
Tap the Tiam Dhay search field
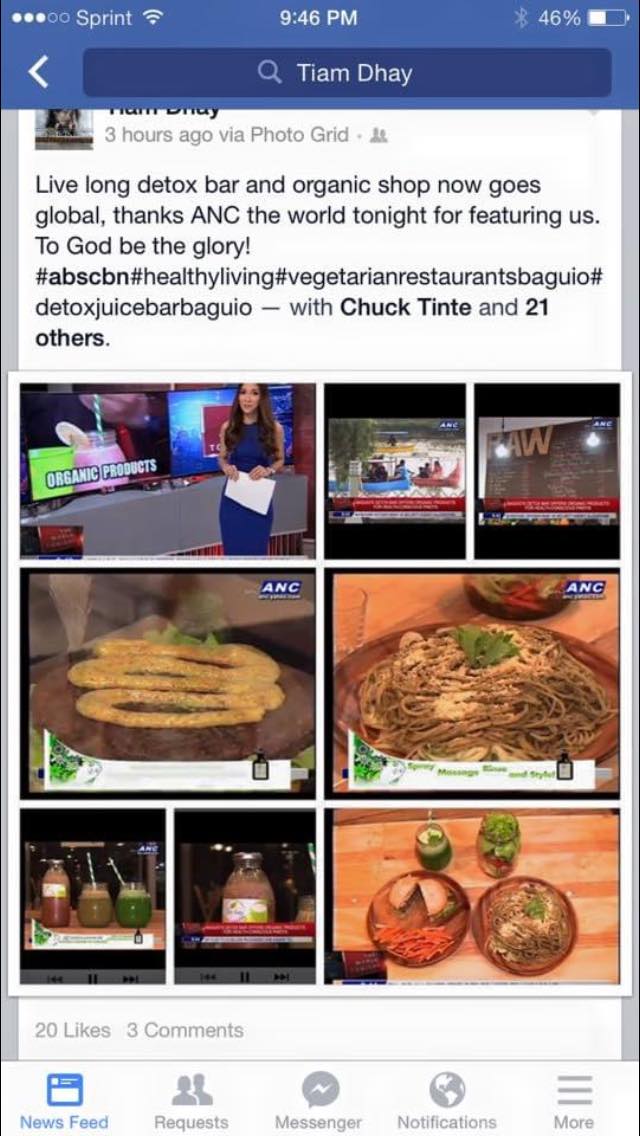coord(347,72)
